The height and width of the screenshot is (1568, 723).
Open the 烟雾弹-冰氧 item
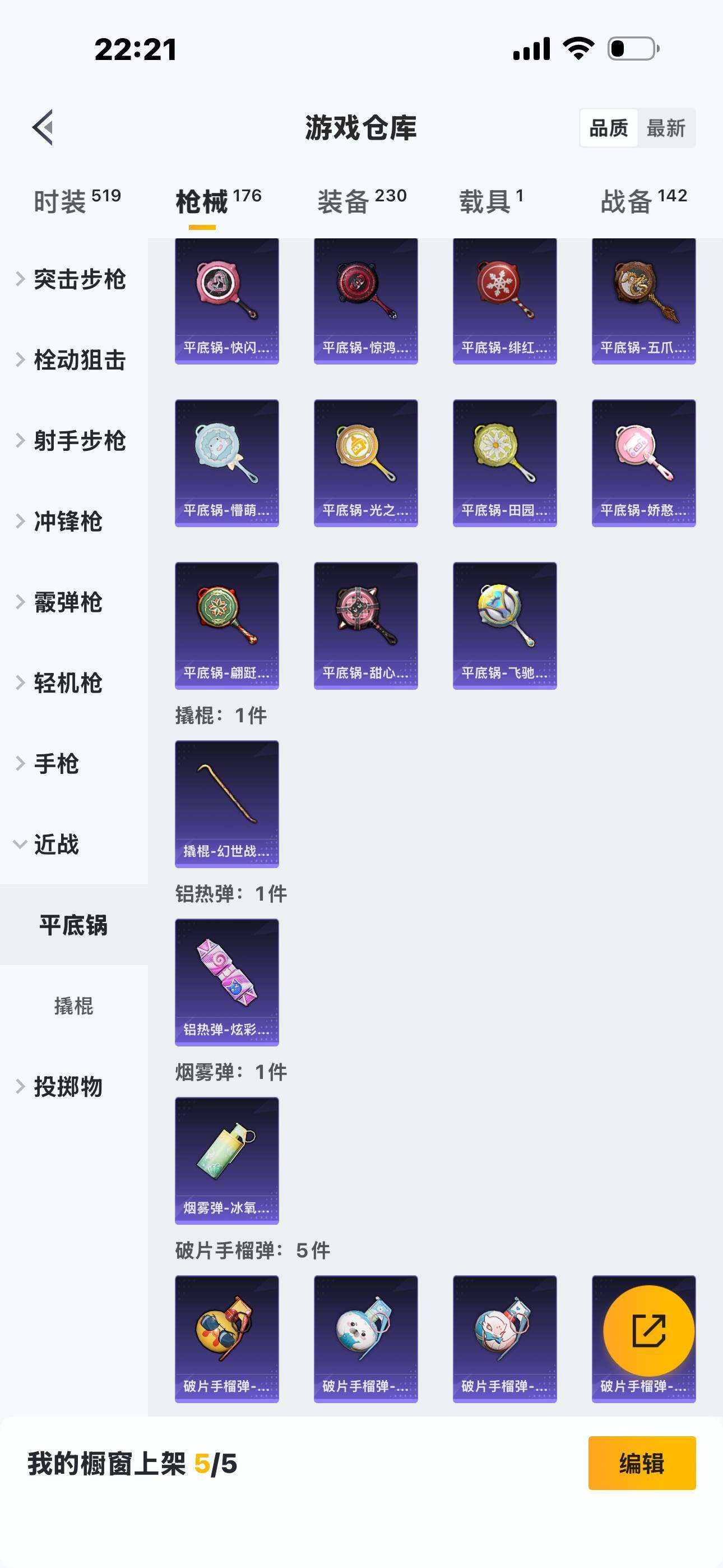pyautogui.click(x=226, y=1160)
